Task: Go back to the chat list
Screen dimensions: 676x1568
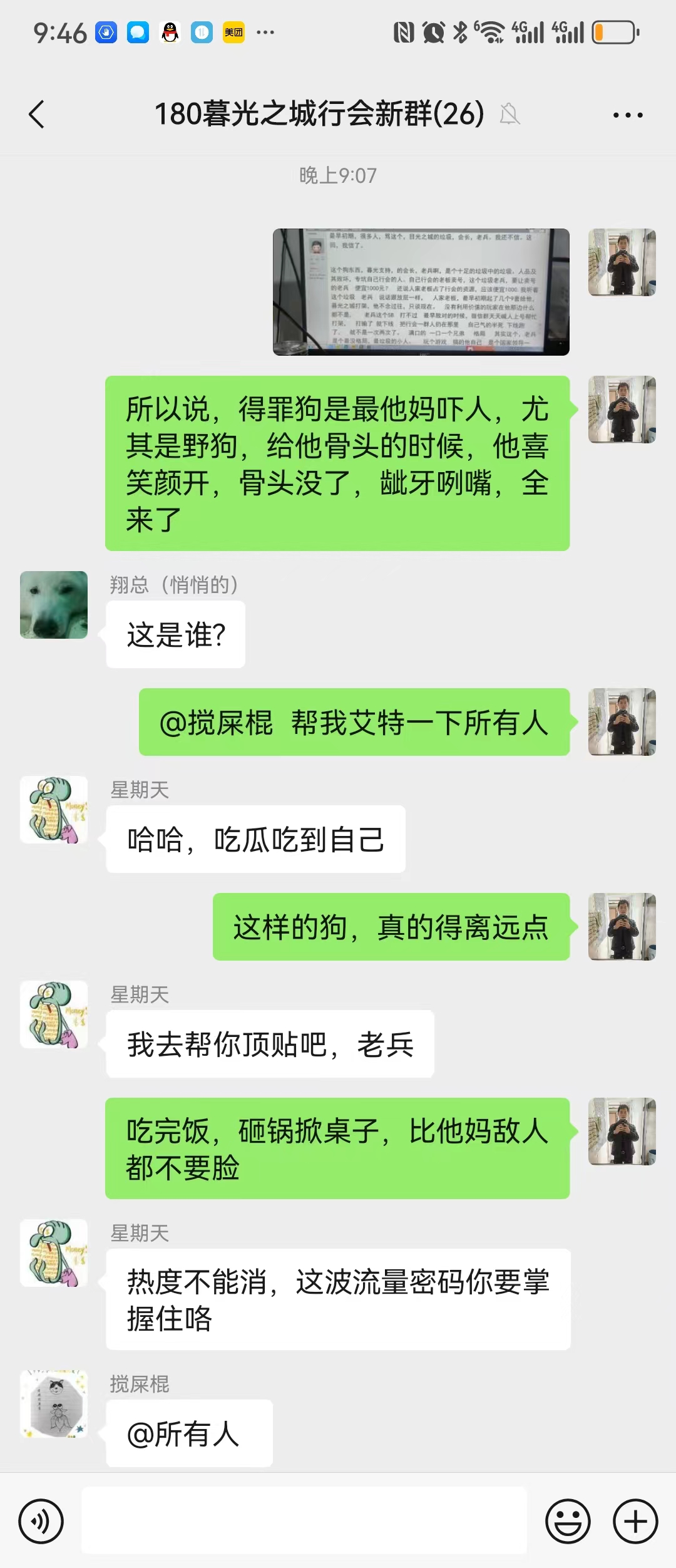Action: (x=37, y=115)
